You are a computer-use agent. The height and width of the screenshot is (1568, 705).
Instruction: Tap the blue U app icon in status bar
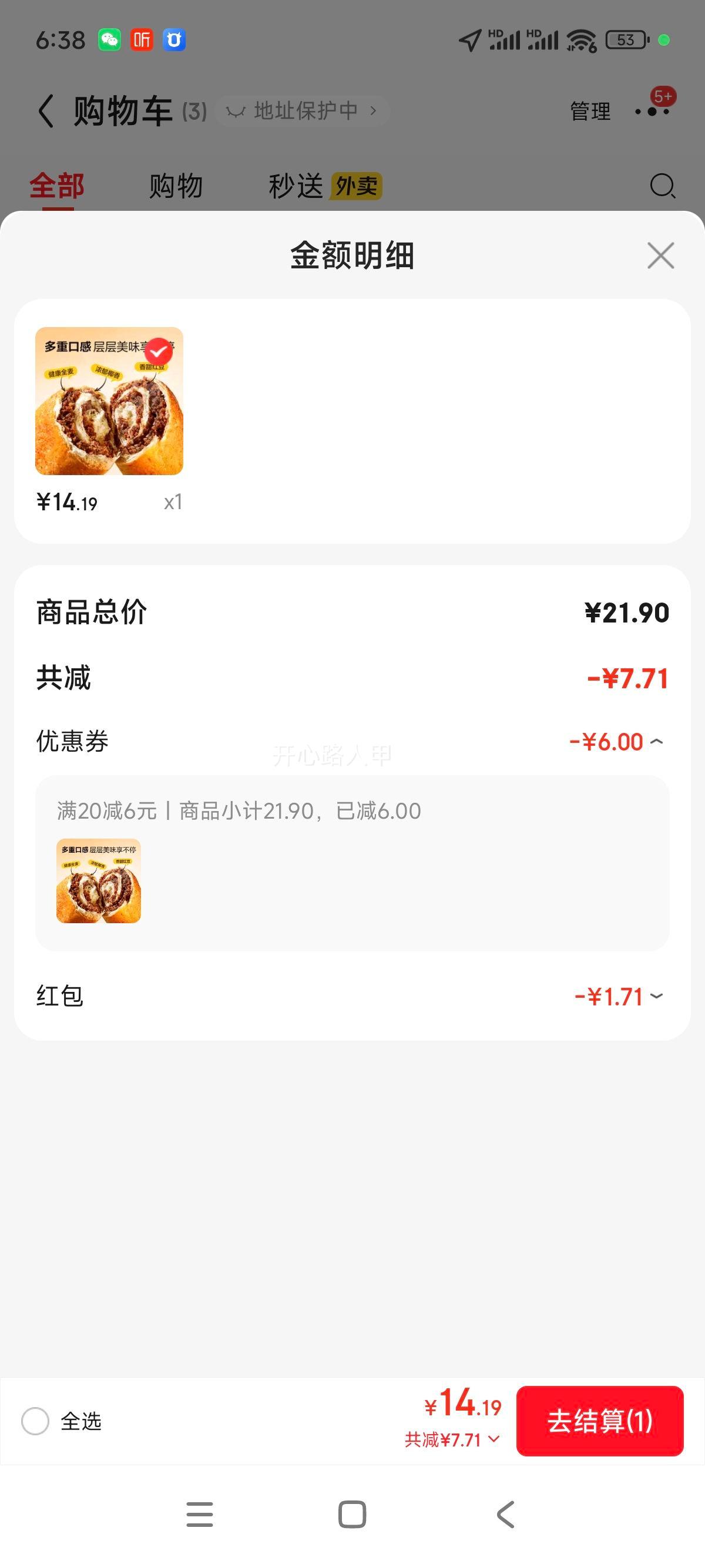click(174, 39)
